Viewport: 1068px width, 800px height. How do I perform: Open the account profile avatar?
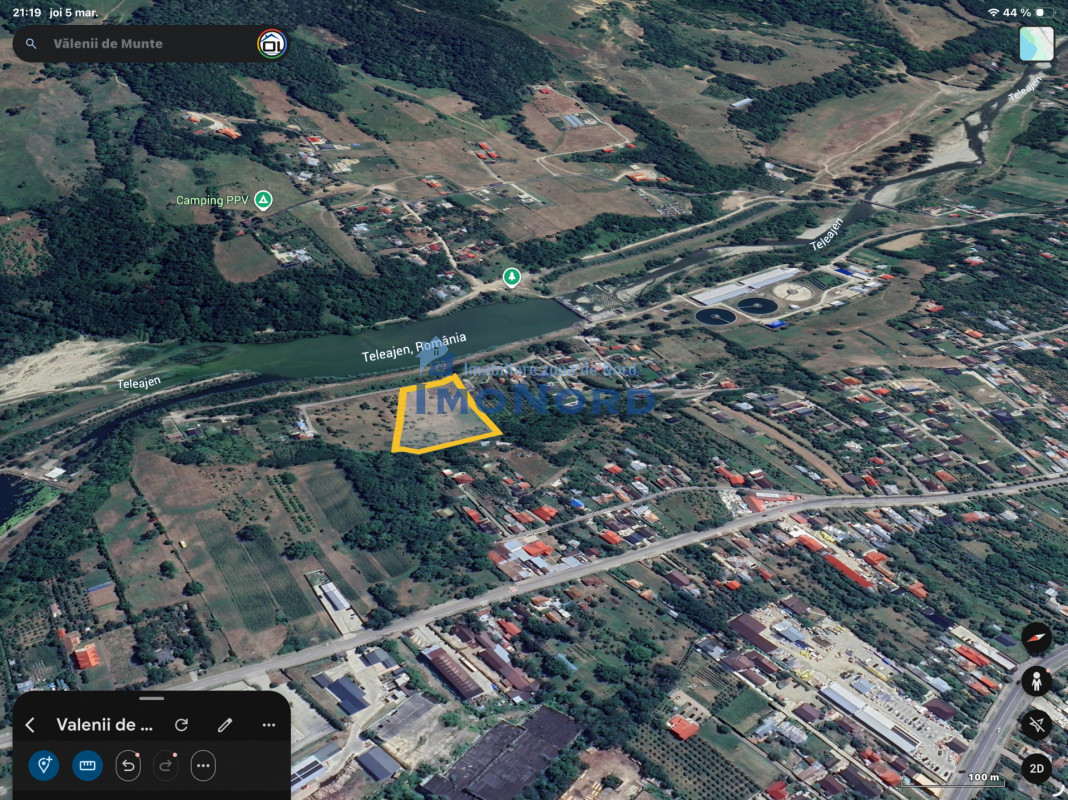click(x=272, y=44)
